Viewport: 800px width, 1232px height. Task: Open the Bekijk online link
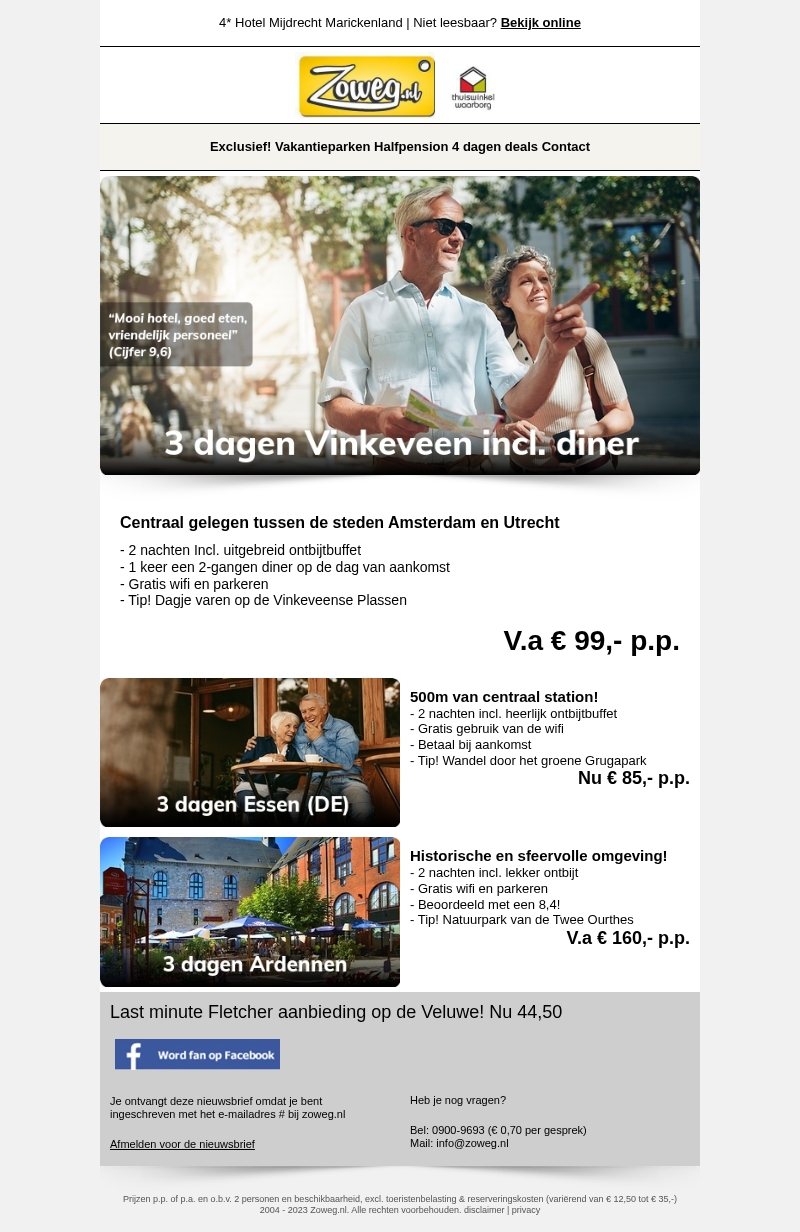click(540, 23)
